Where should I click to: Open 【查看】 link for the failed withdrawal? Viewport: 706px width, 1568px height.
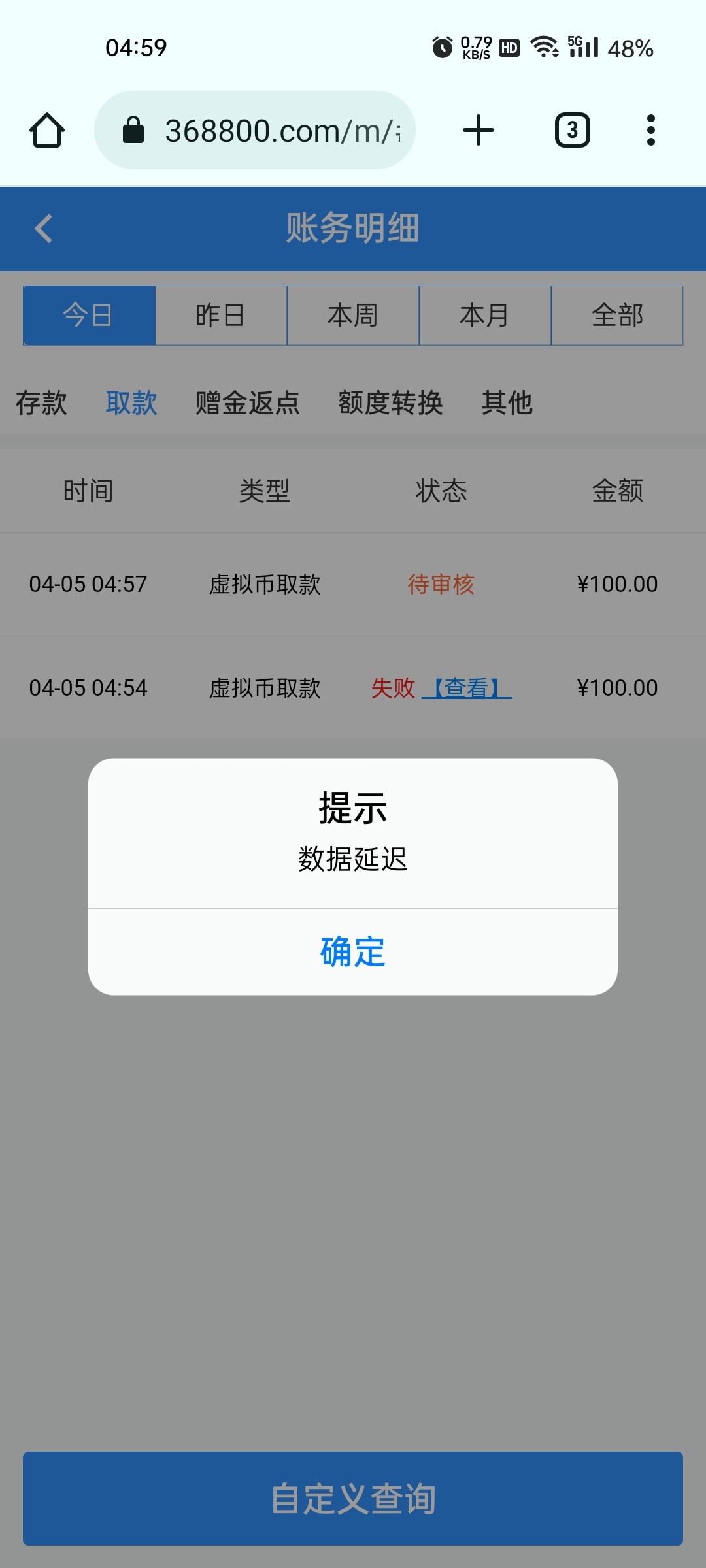coord(467,688)
